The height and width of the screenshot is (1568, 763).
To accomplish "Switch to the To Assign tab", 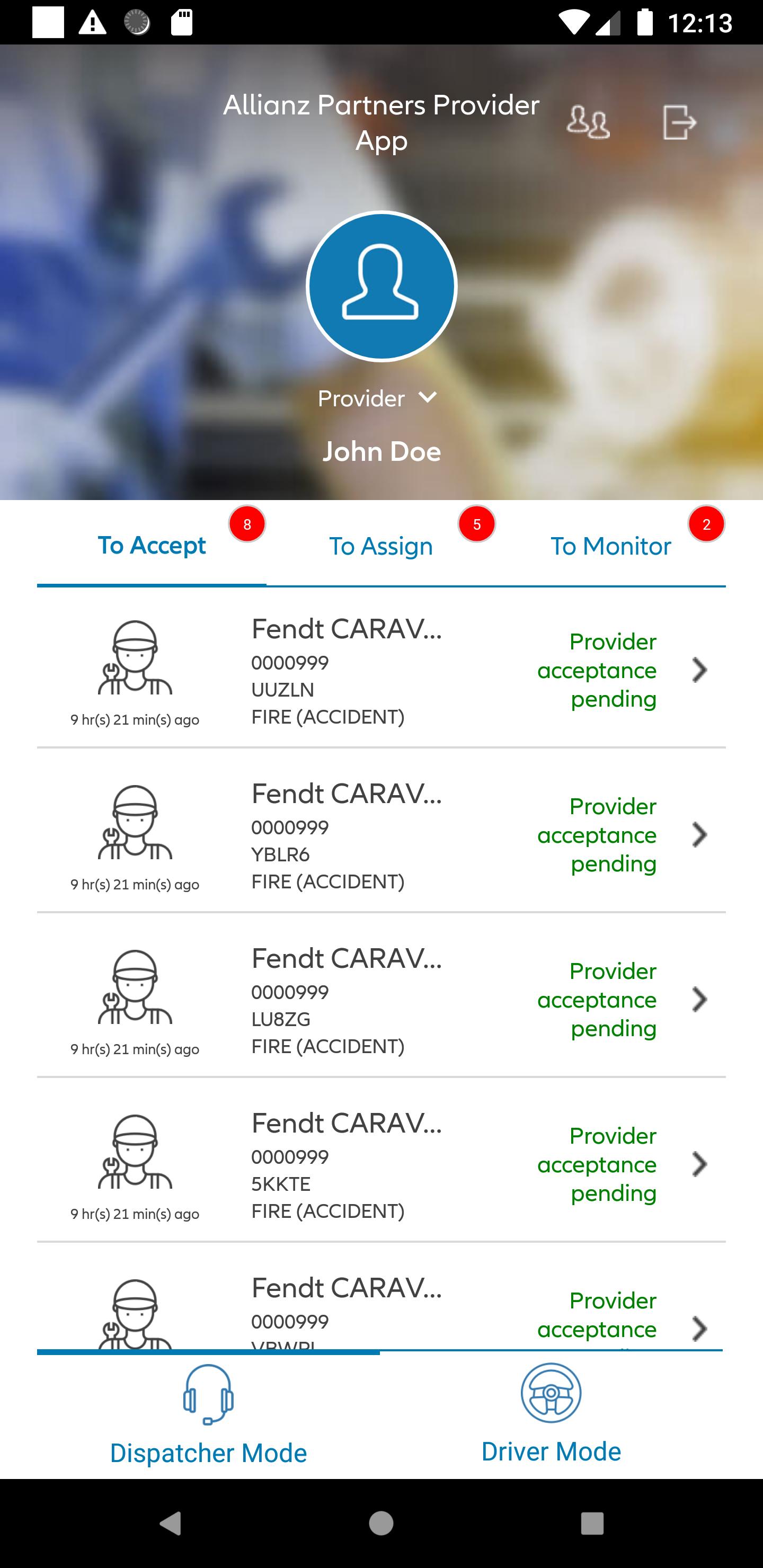I will tap(381, 546).
